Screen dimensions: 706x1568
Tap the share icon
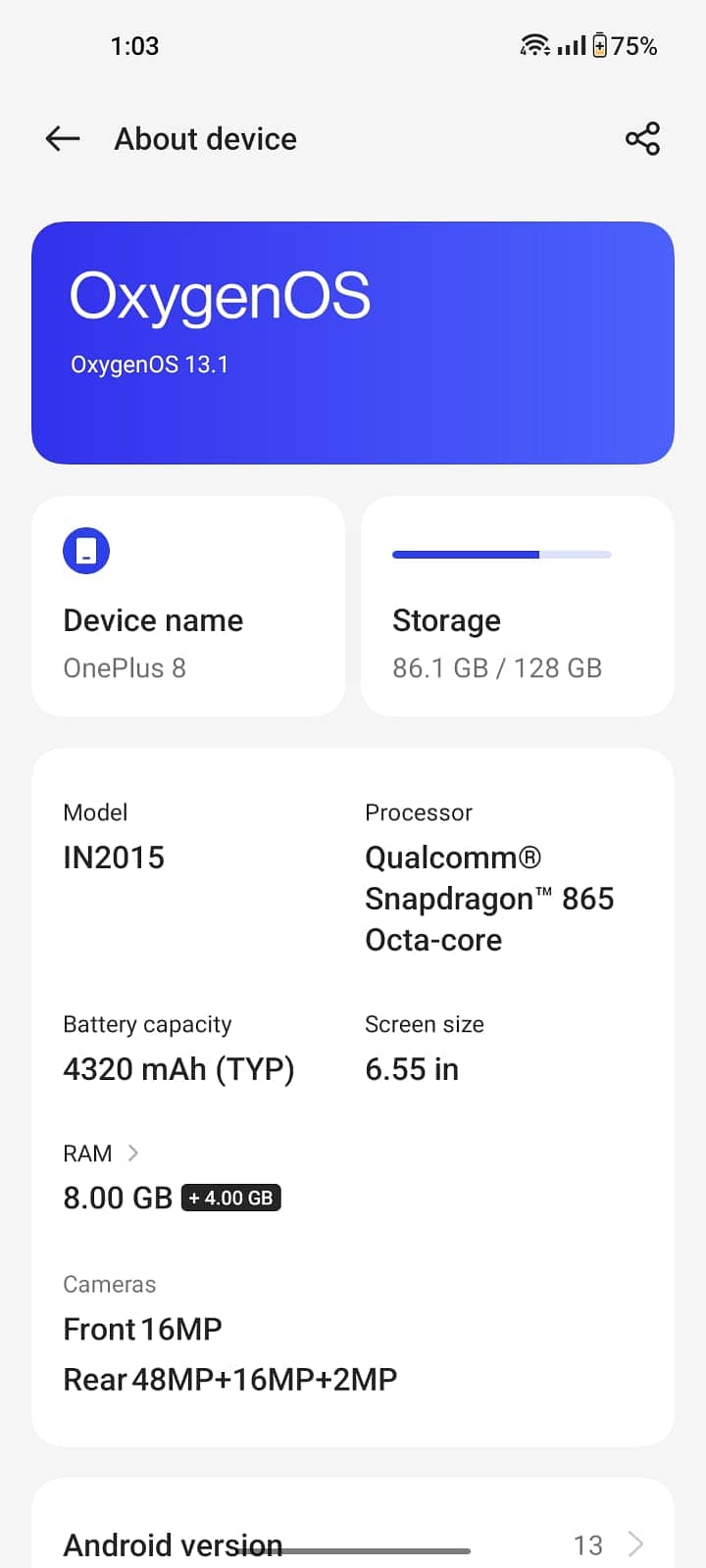642,138
